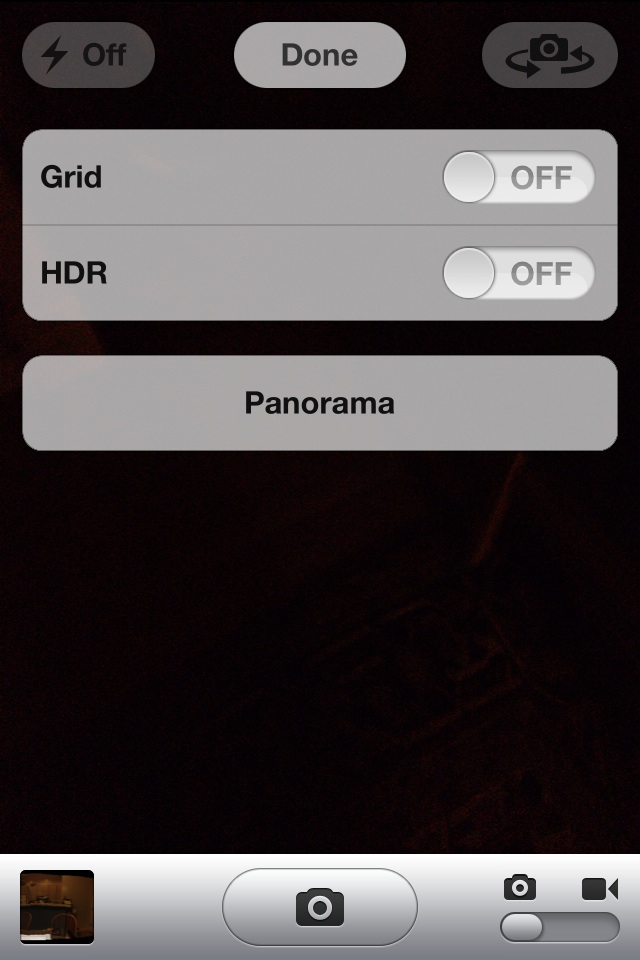Screen dimensions: 640x960
Task: Flip the photo/video mode switch
Action: point(559,927)
